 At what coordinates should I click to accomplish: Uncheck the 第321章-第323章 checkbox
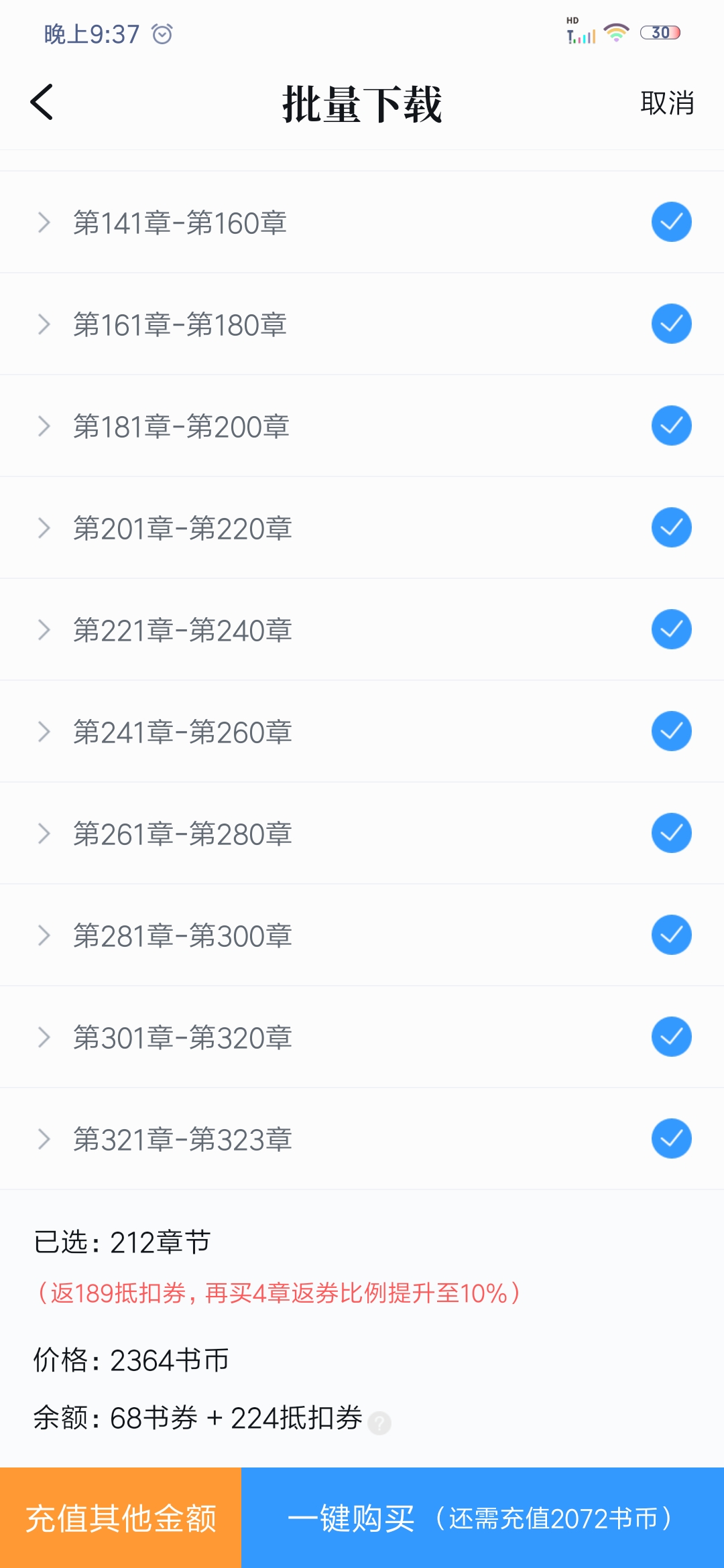[671, 1138]
